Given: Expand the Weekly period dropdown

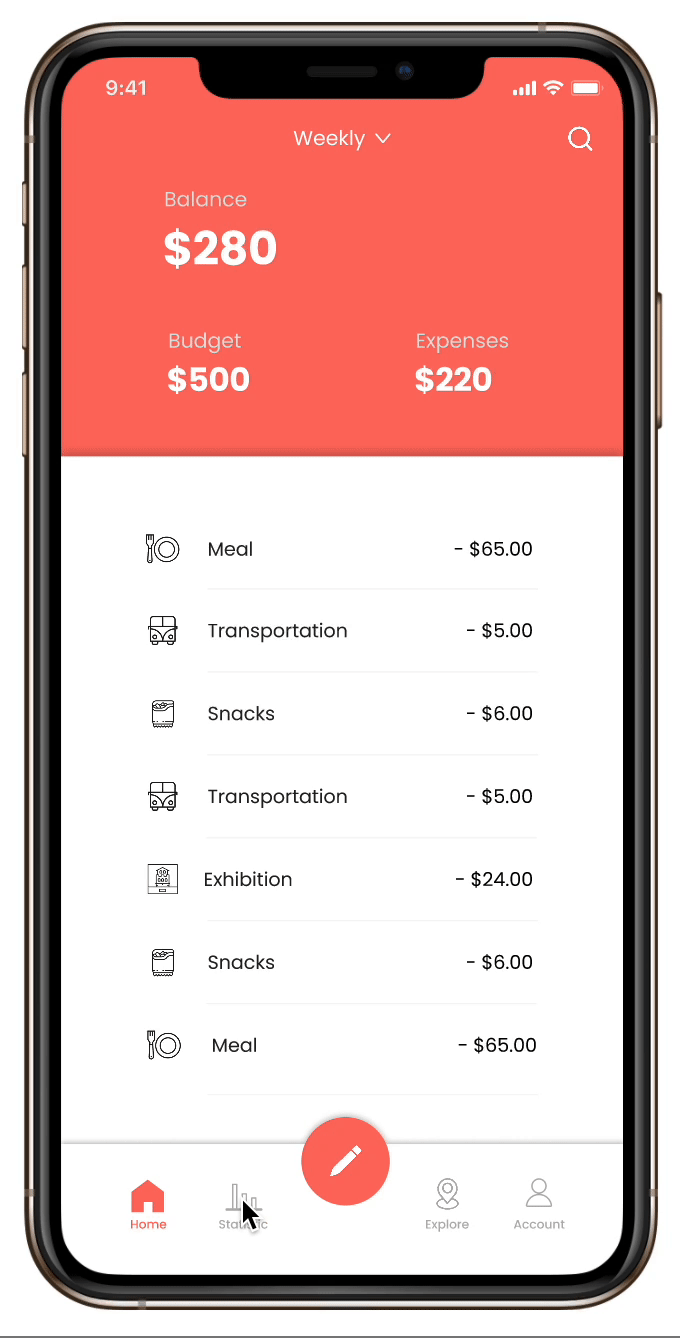Looking at the screenshot, I should 342,139.
